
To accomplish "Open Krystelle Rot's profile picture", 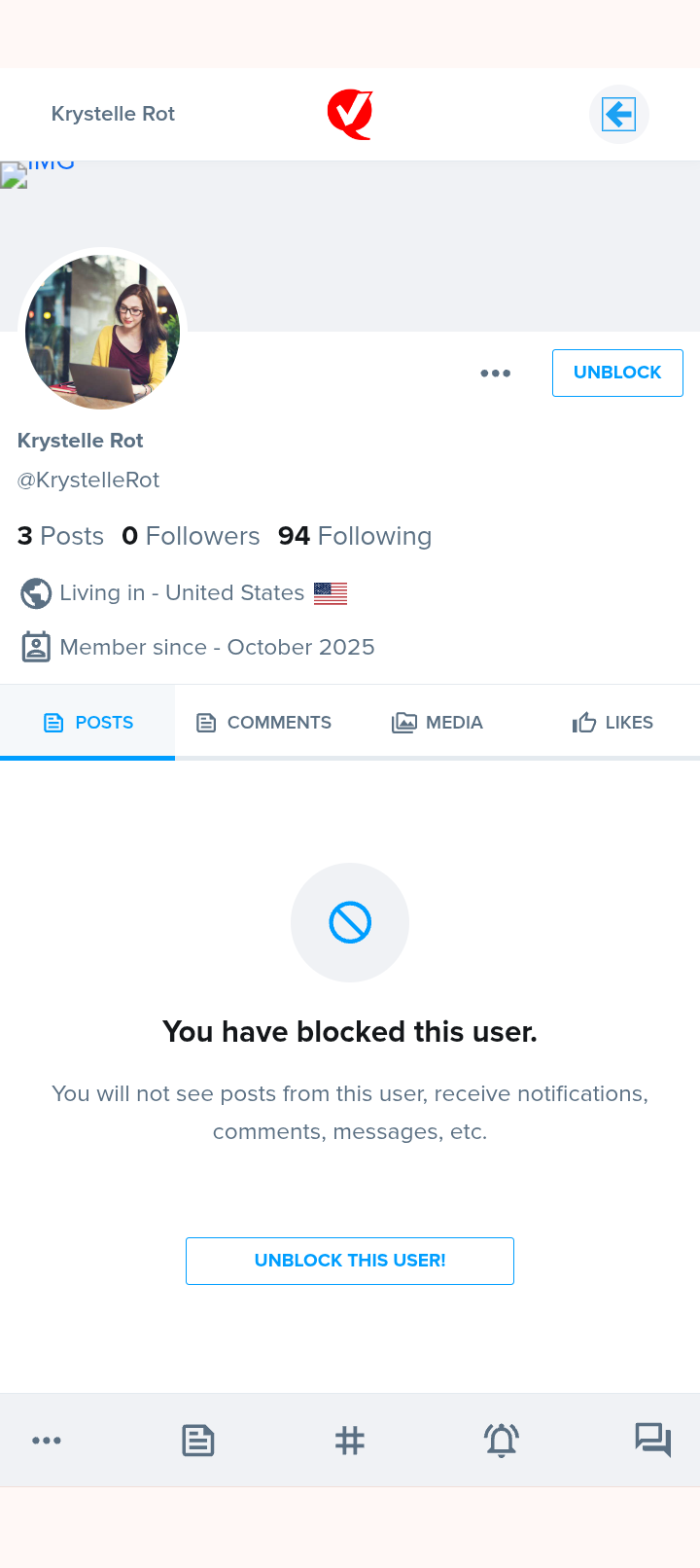I will point(103,332).
